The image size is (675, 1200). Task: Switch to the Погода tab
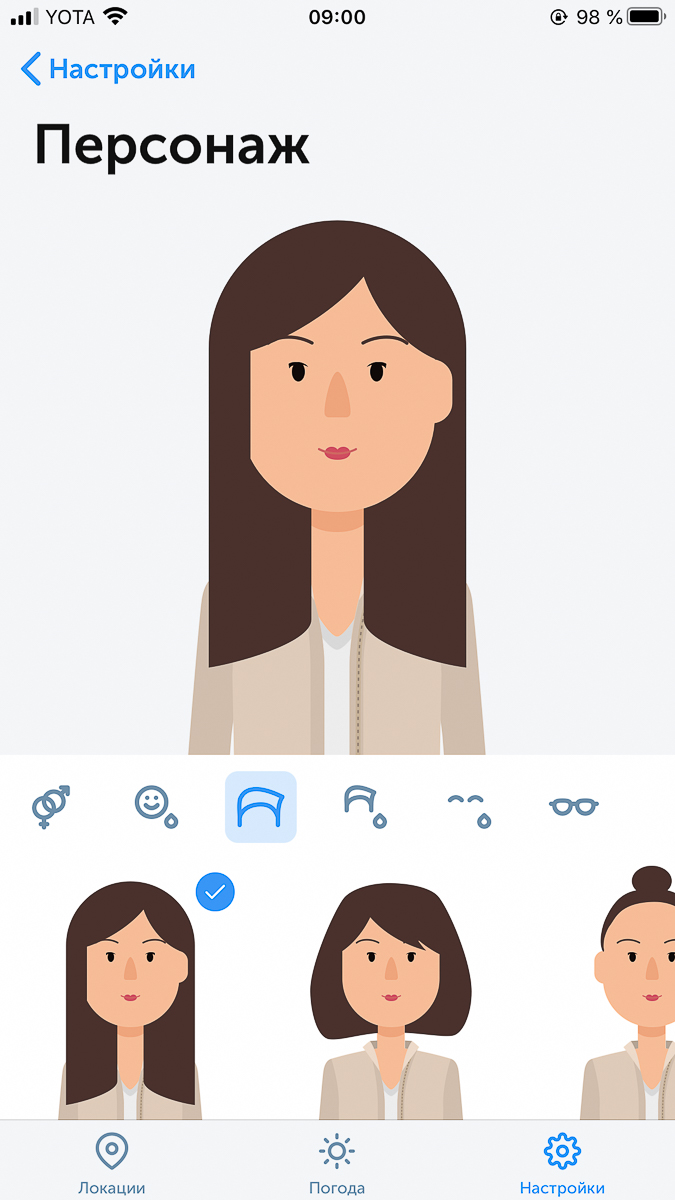[337, 1163]
